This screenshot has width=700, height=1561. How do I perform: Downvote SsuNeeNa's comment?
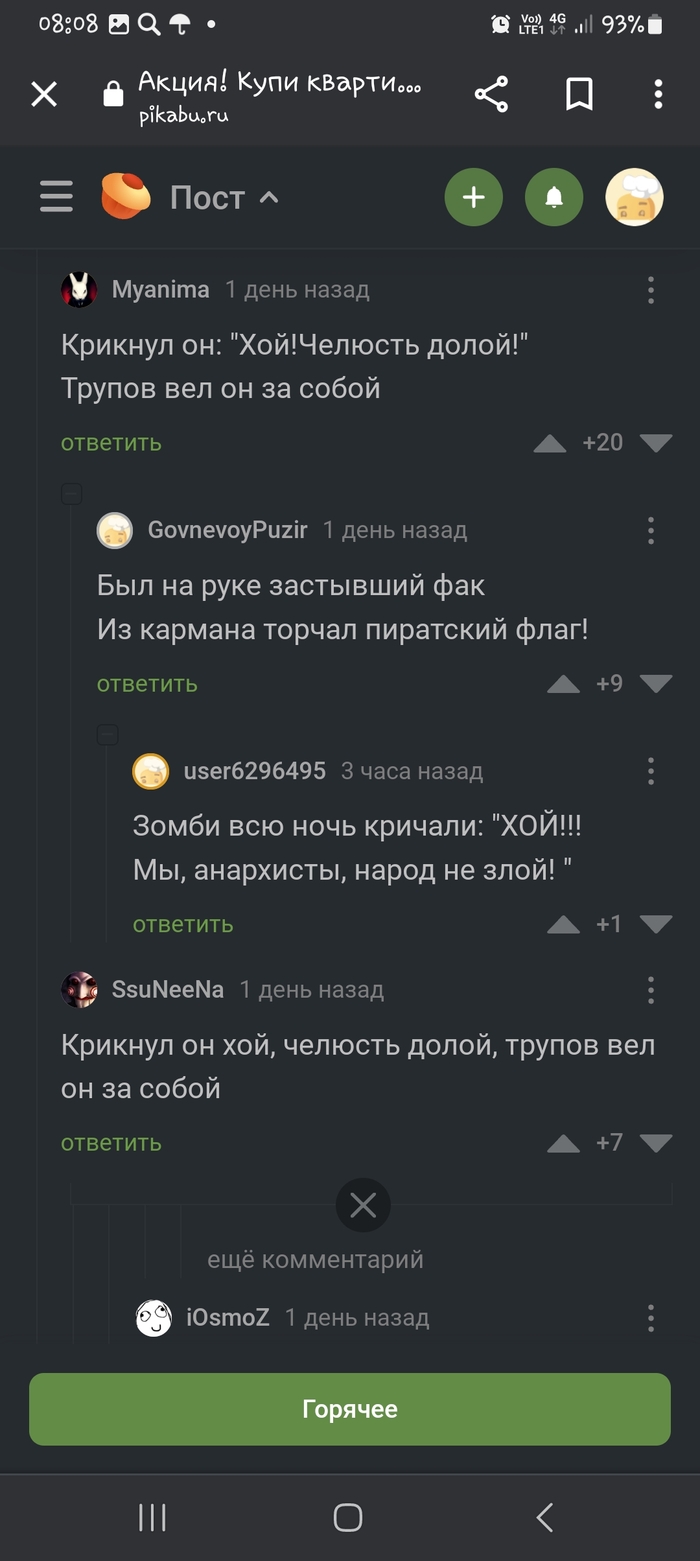(656, 1143)
